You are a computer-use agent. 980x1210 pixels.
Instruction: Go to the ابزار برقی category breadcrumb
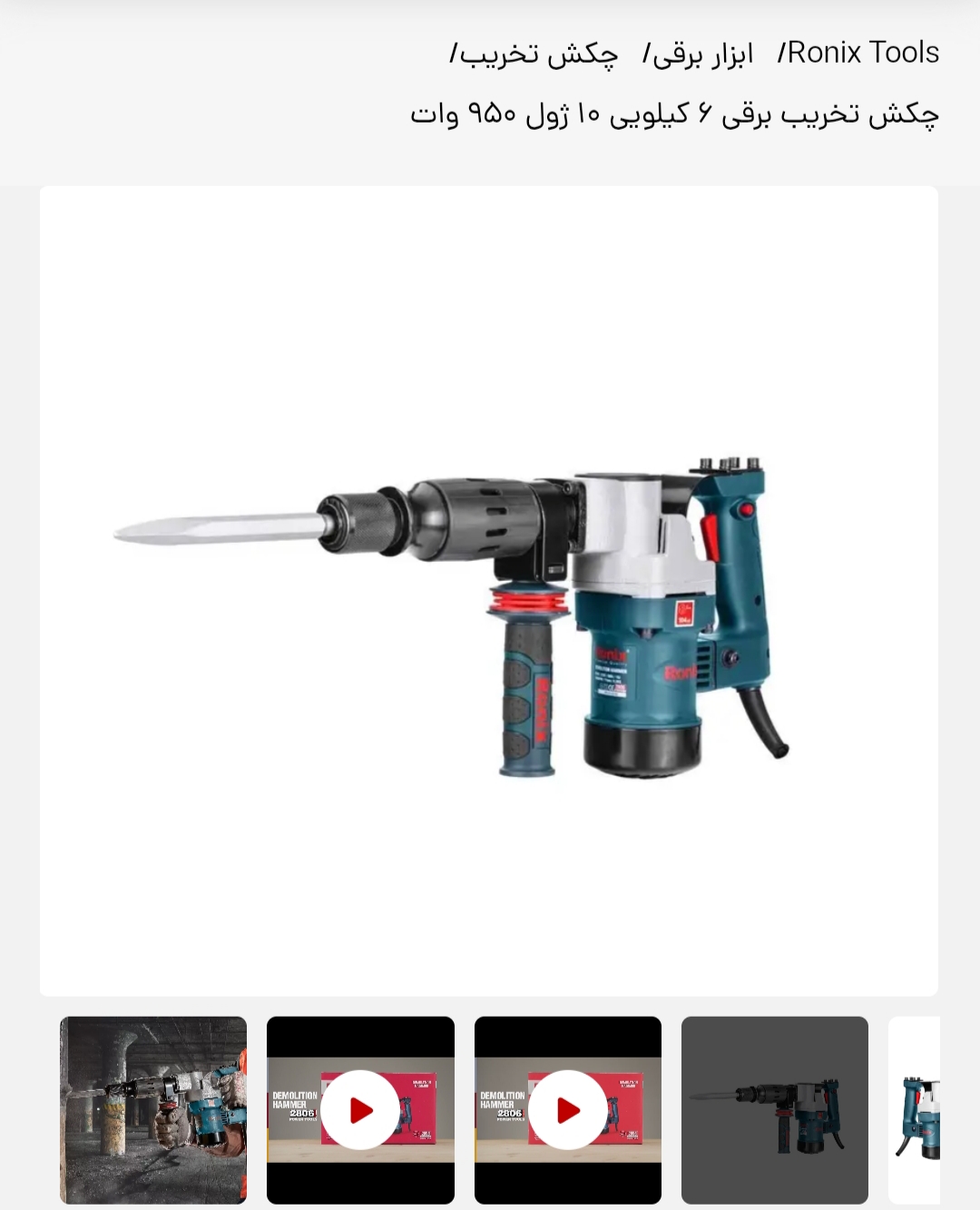[x=703, y=54]
